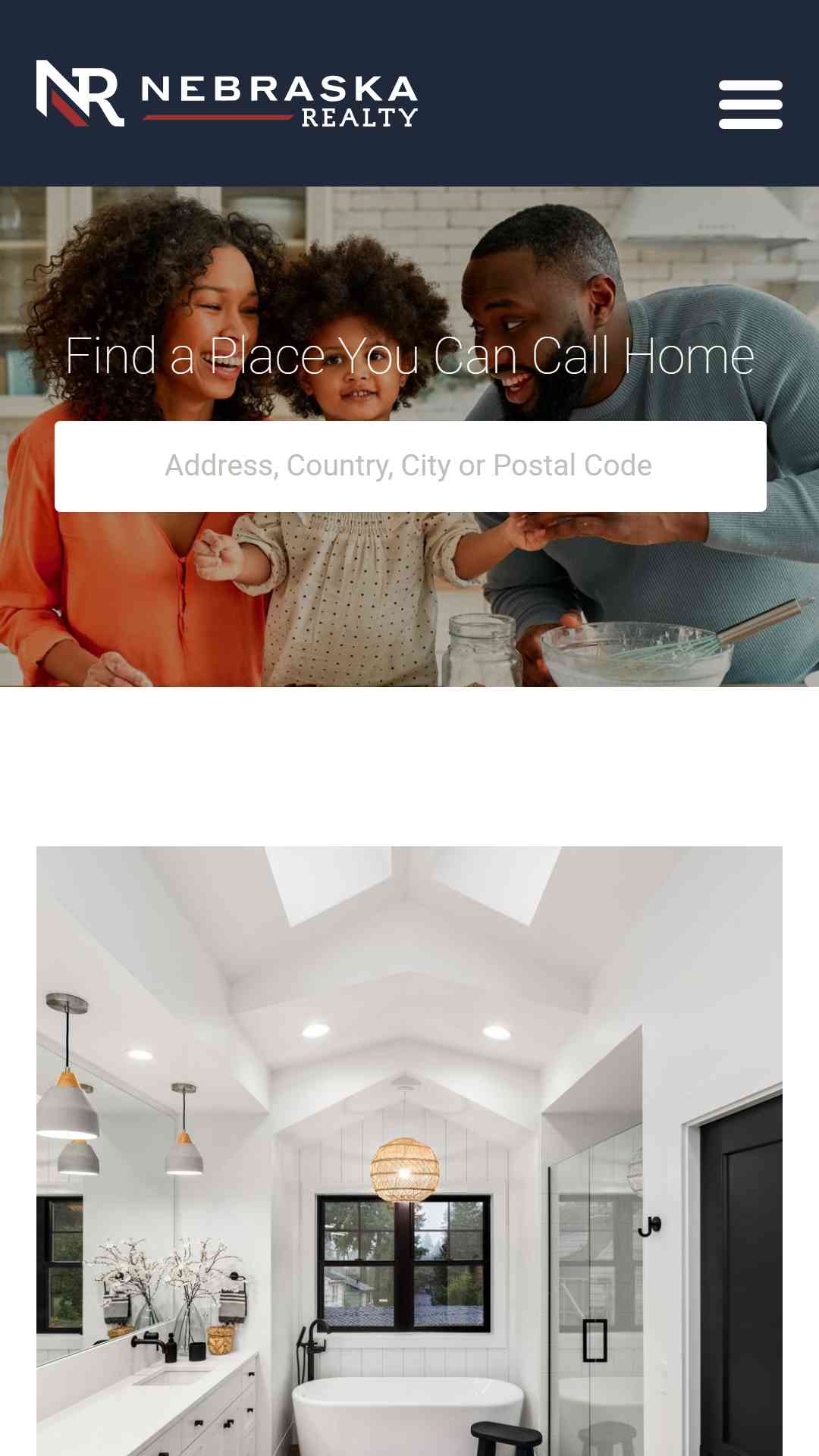Tap the address or postal code search field
The image size is (819, 1456).
point(409,466)
